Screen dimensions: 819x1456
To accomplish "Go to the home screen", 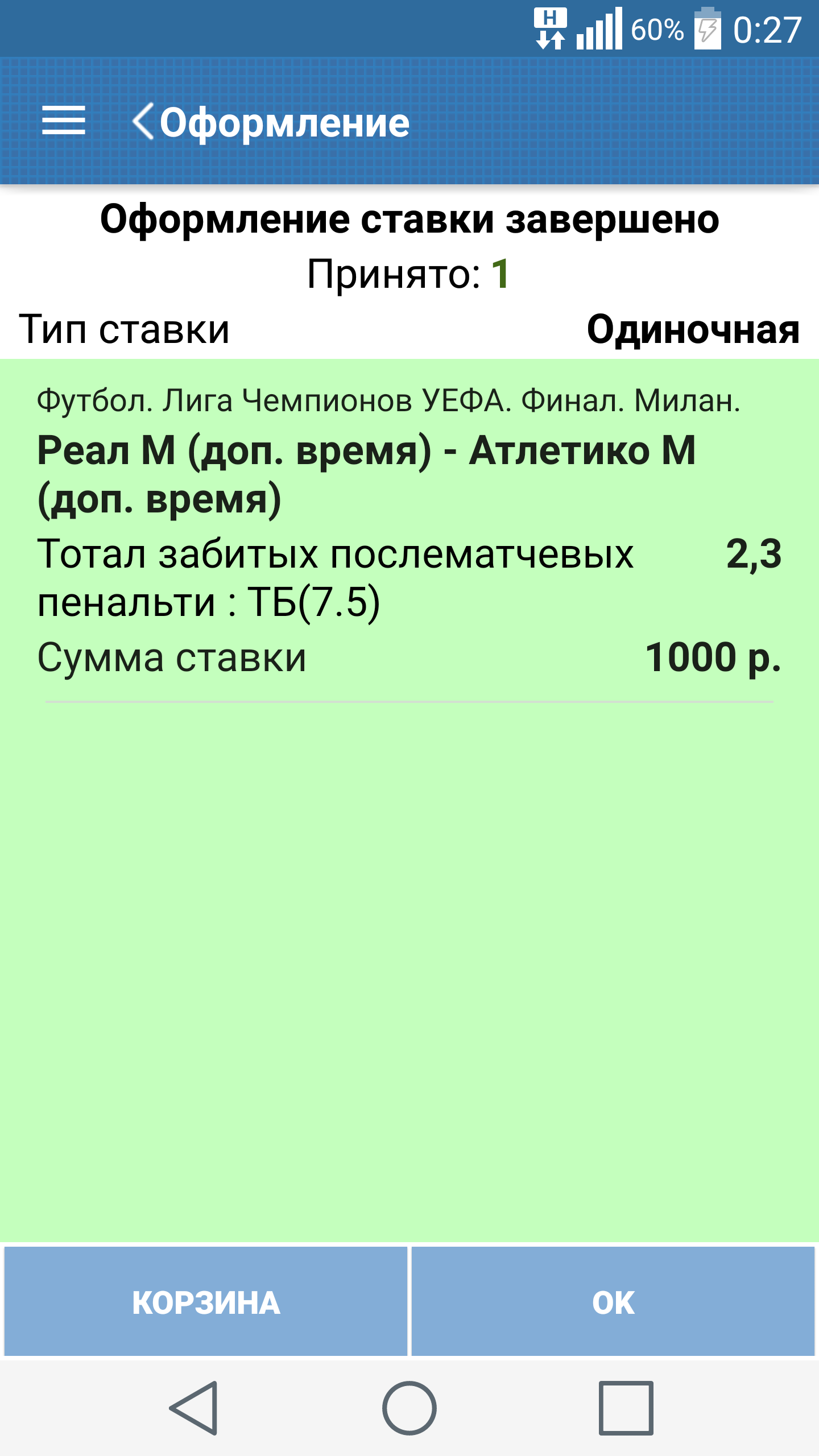I will pyautogui.click(x=409, y=1408).
